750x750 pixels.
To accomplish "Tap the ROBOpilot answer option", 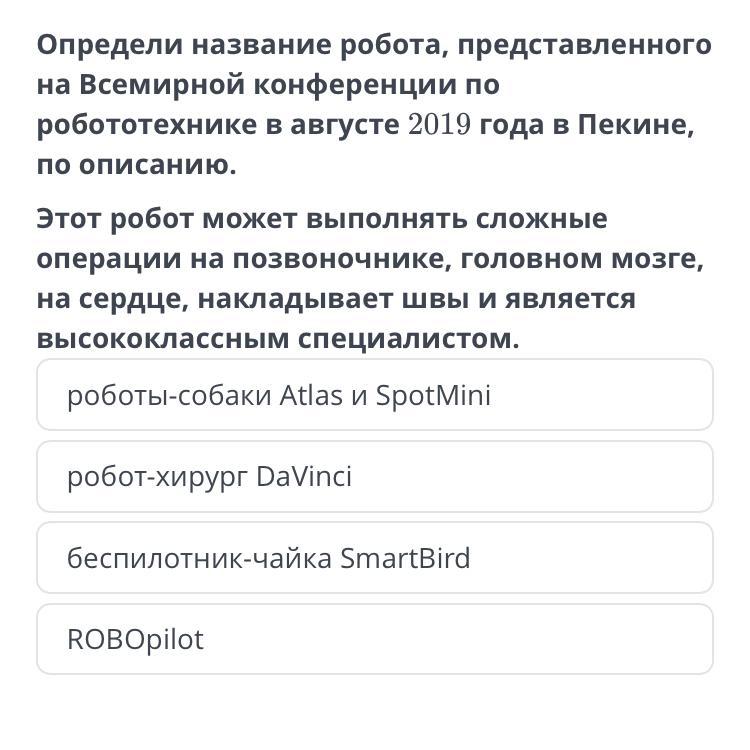I will point(375,639).
